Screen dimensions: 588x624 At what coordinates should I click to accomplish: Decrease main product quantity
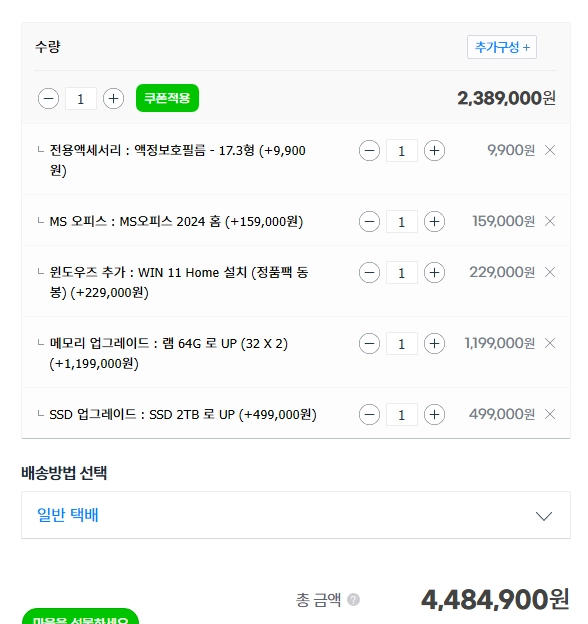pos(49,98)
